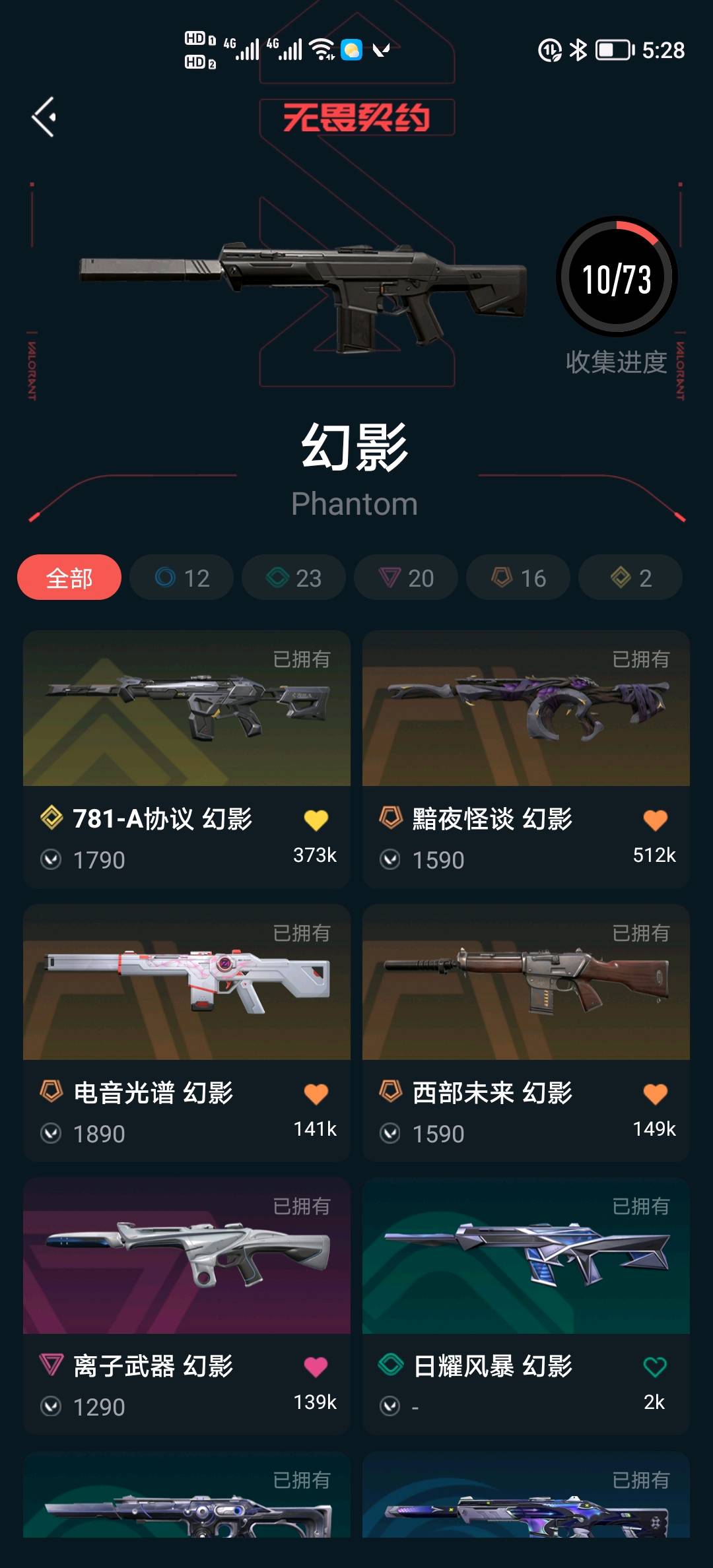This screenshot has height=1568, width=713.
Task: Toggle the heart on 黯夜怪谈 幻影
Action: pos(655,820)
